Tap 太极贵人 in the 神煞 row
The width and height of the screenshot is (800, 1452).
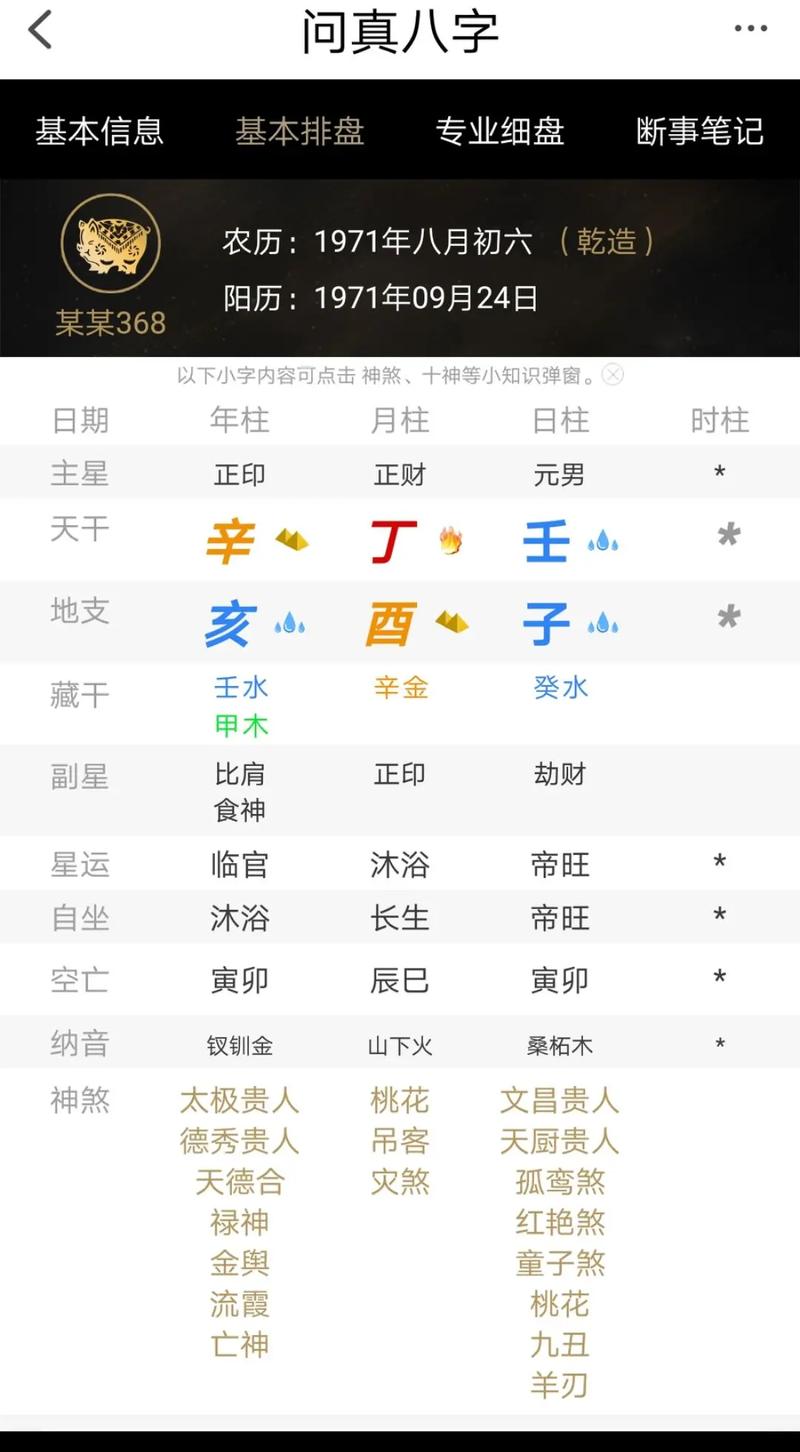(240, 1101)
